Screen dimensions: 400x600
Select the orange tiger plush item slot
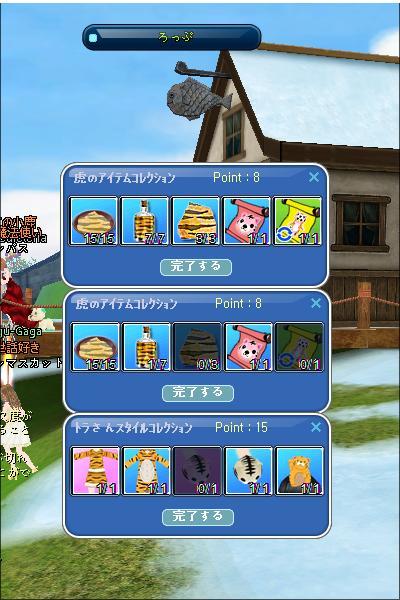pyautogui.click(x=299, y=471)
